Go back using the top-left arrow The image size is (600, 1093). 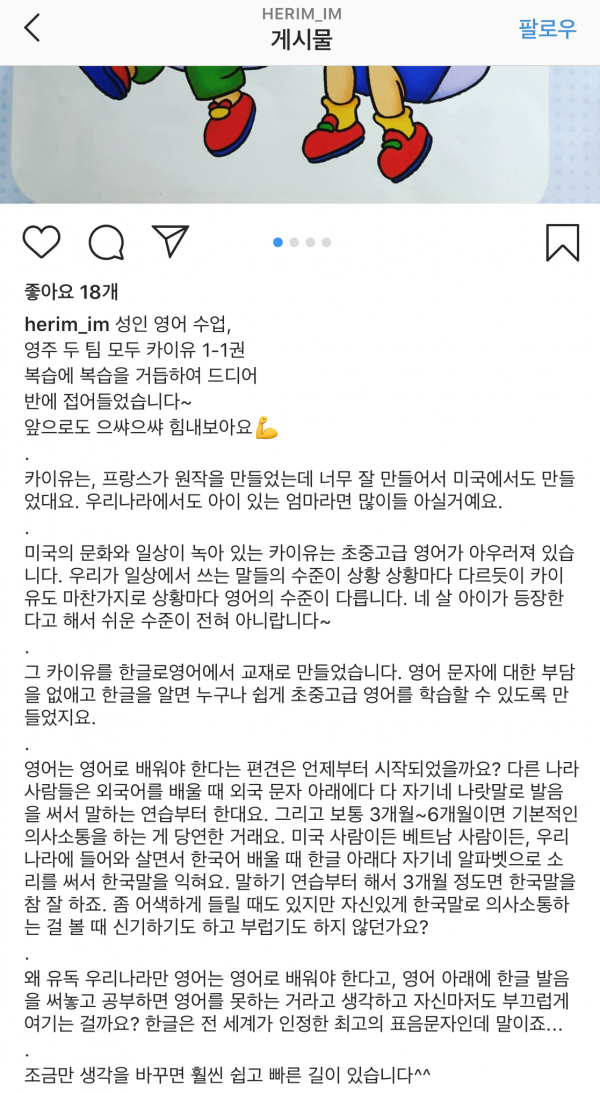pos(32,28)
